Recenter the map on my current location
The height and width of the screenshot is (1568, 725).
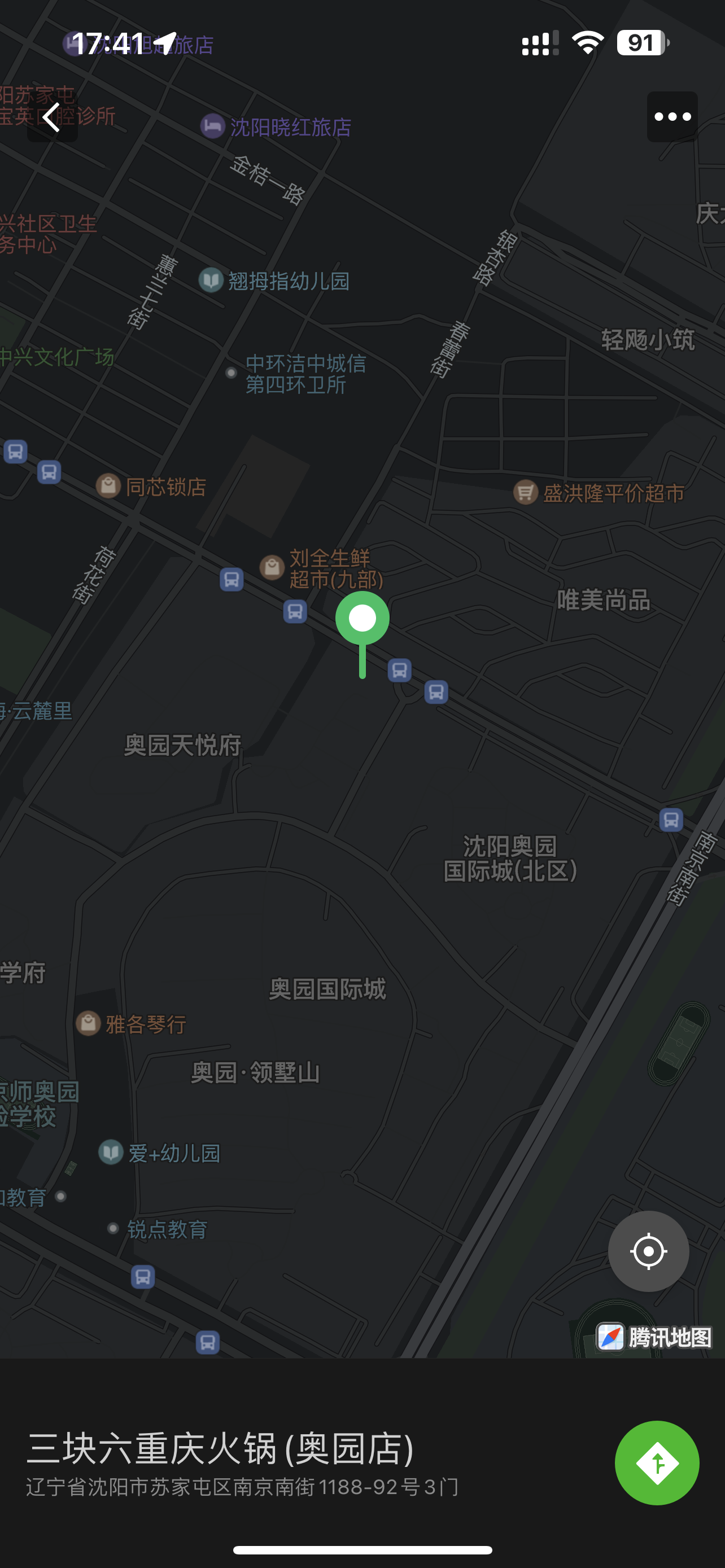point(648,1251)
